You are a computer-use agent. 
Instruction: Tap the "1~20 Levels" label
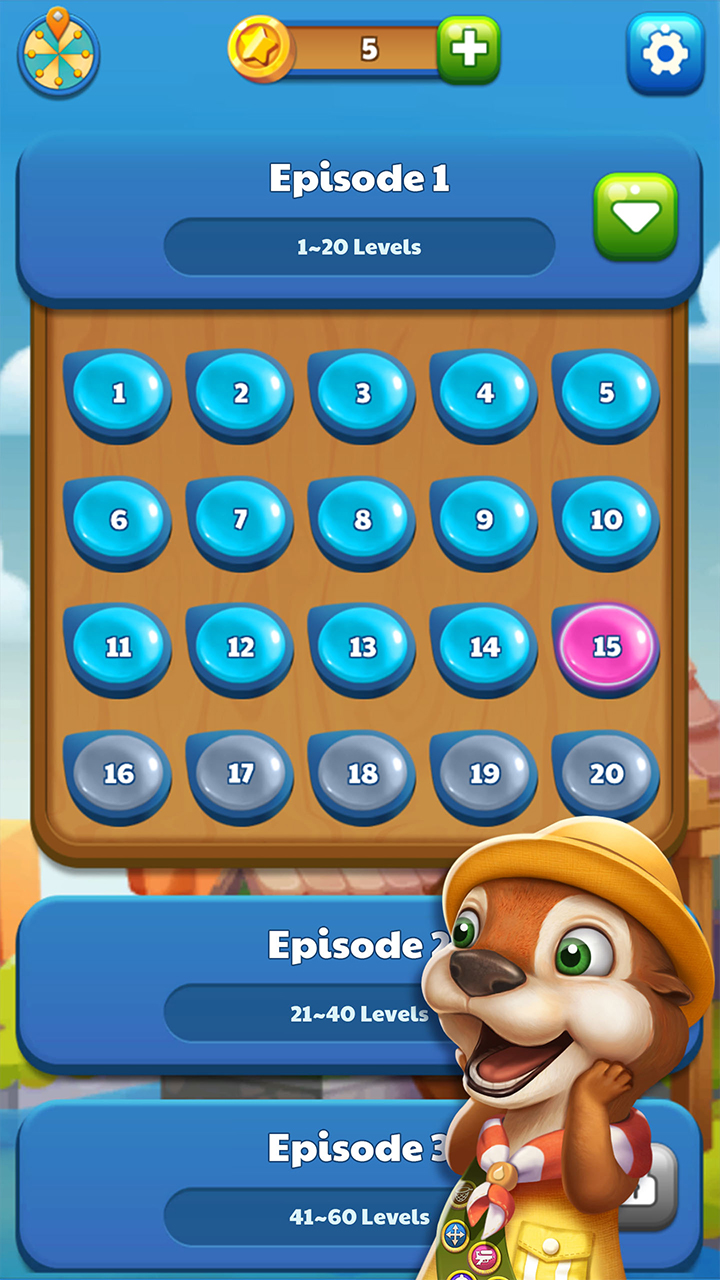359,246
